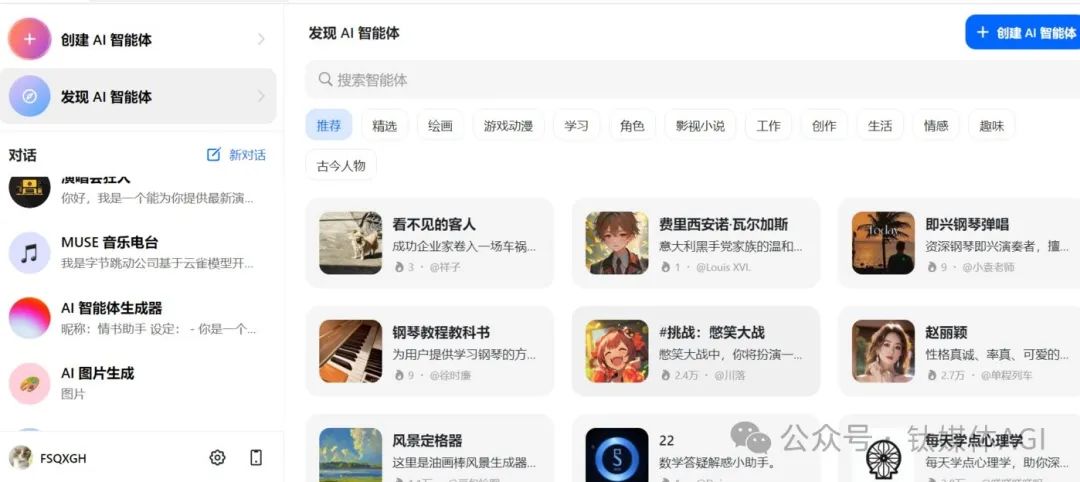Image resolution: width=1080 pixels, height=482 pixels.
Task: Select the 精选 filter chip
Action: (384, 126)
